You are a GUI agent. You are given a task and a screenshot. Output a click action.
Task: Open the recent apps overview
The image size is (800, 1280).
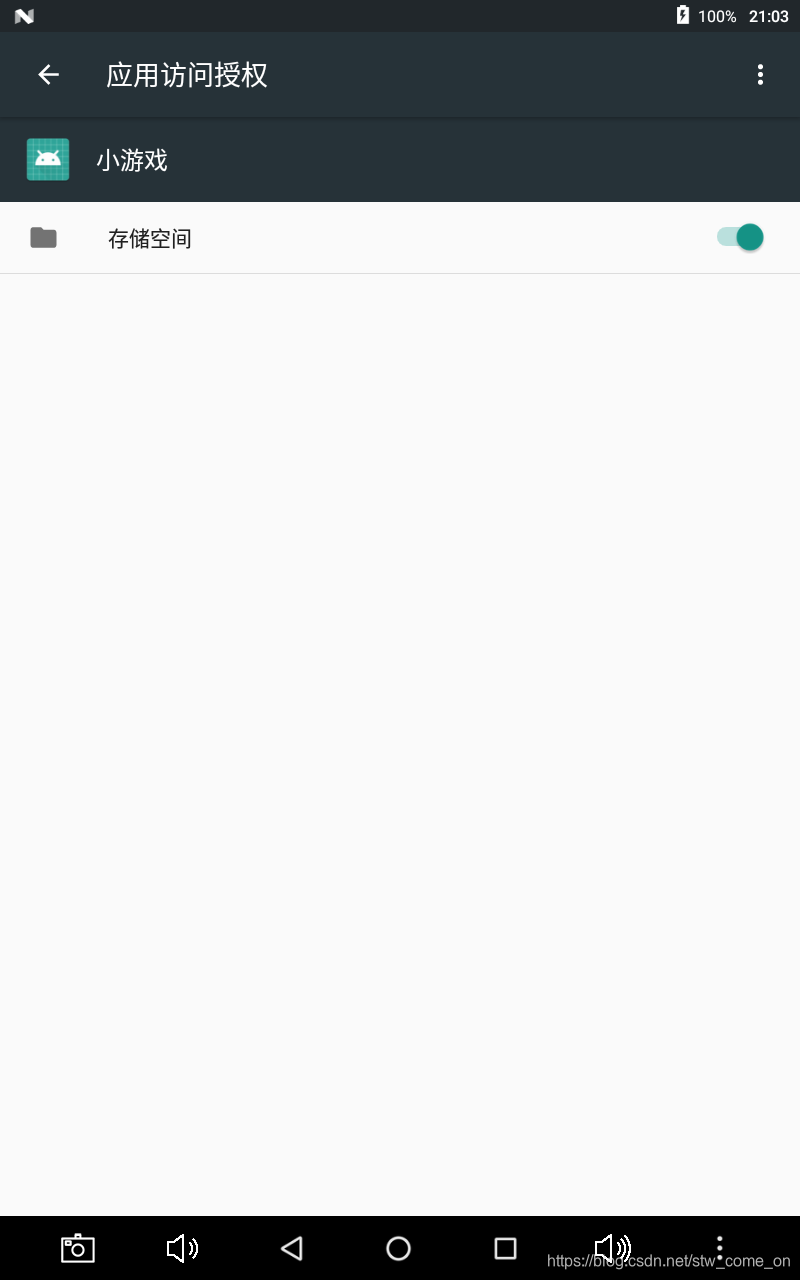pos(505,1248)
